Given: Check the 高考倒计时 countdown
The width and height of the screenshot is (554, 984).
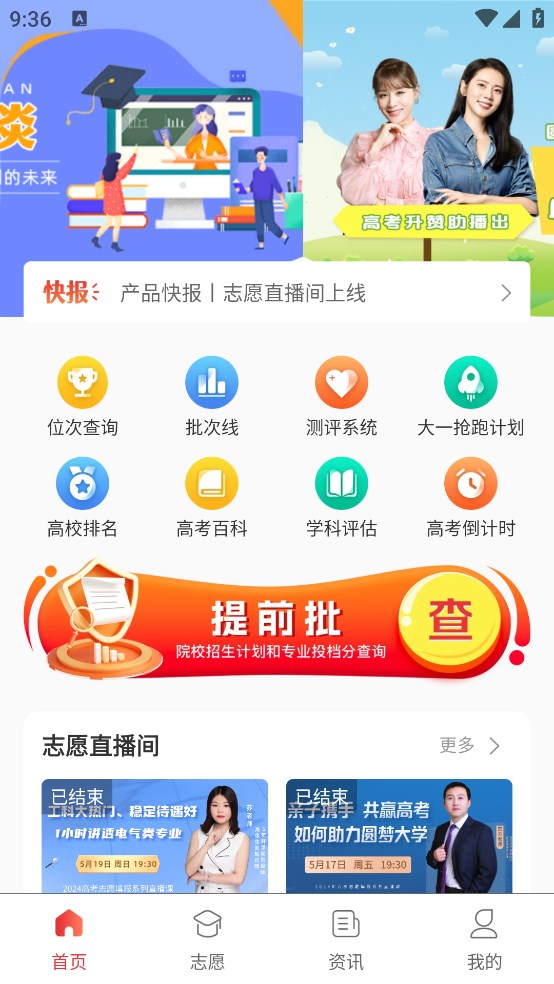Looking at the screenshot, I should 471,498.
